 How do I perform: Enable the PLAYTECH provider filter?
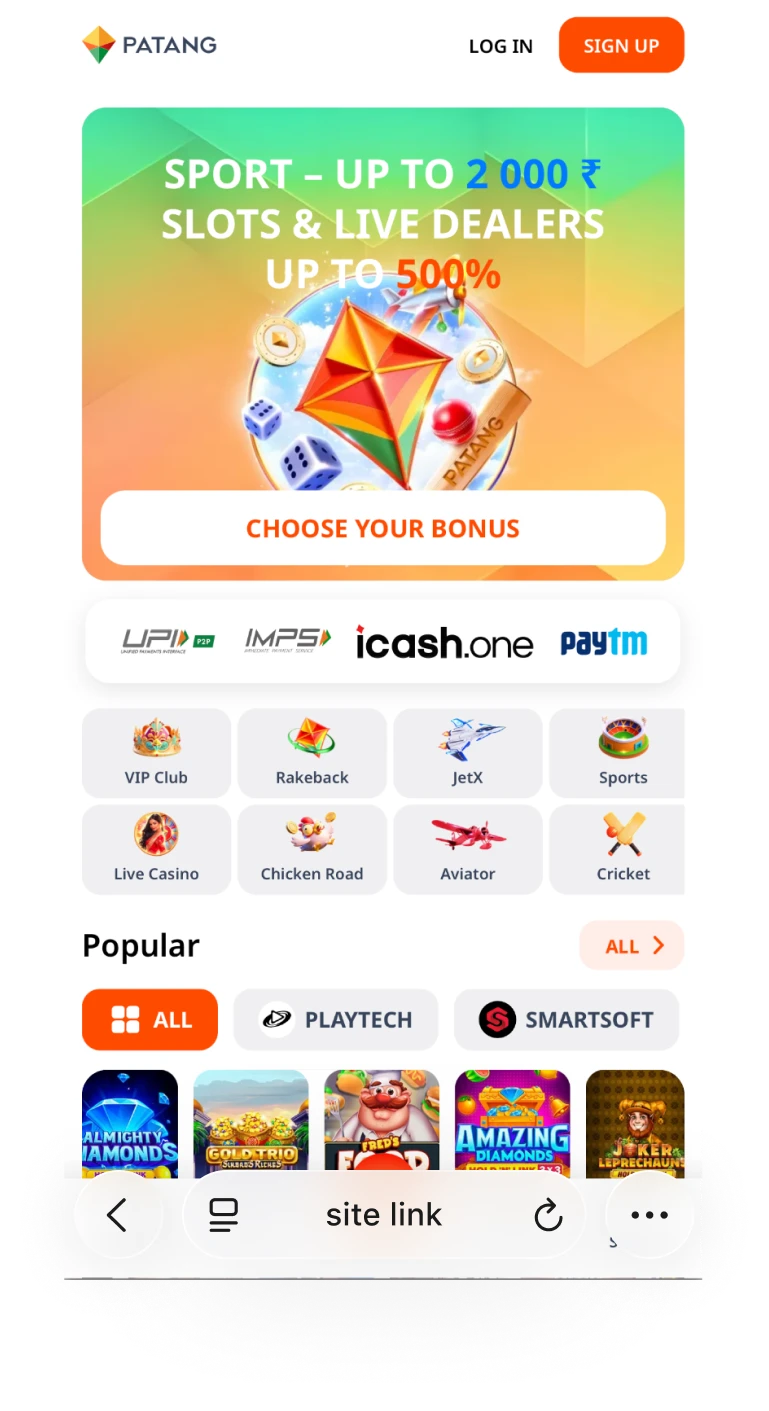pos(335,1020)
